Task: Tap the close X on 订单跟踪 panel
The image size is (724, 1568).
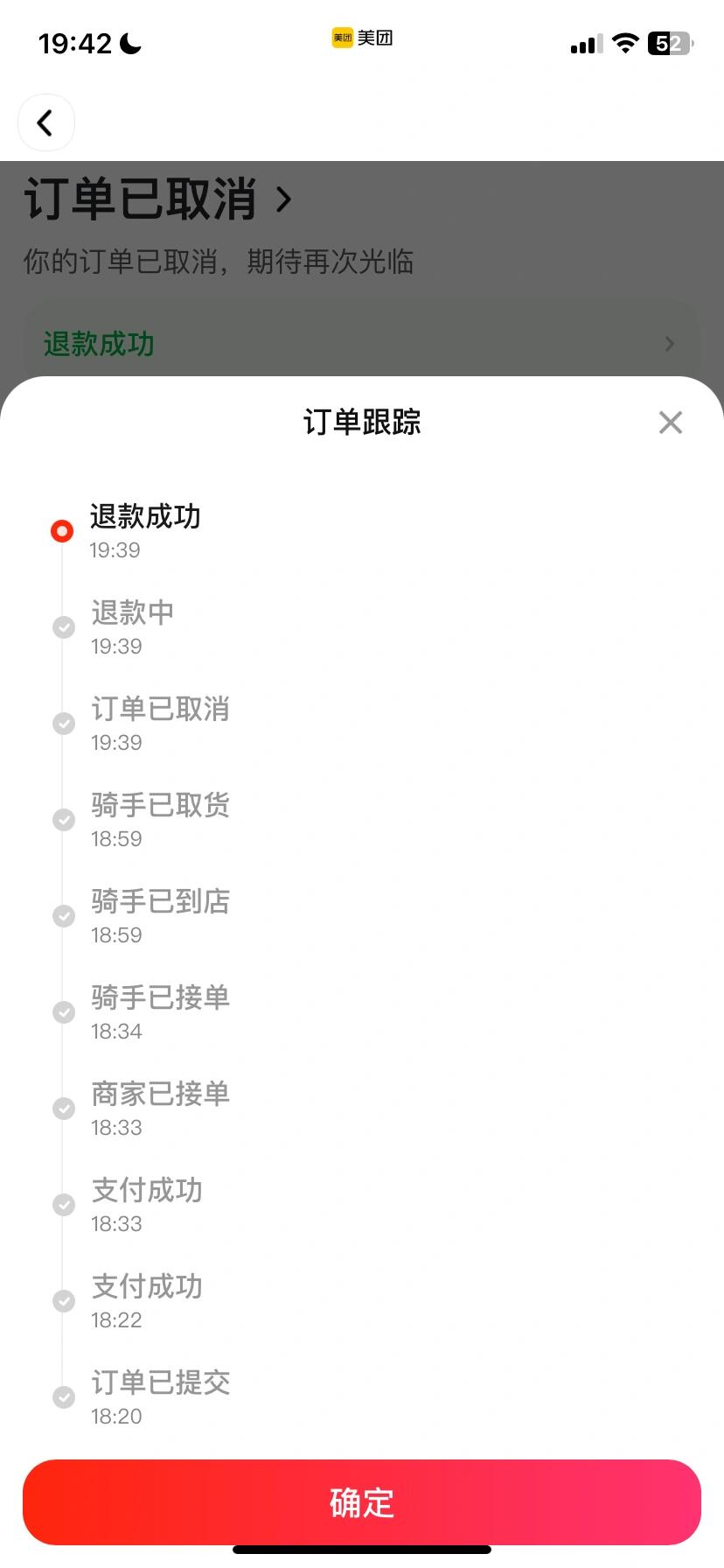Action: point(670,423)
